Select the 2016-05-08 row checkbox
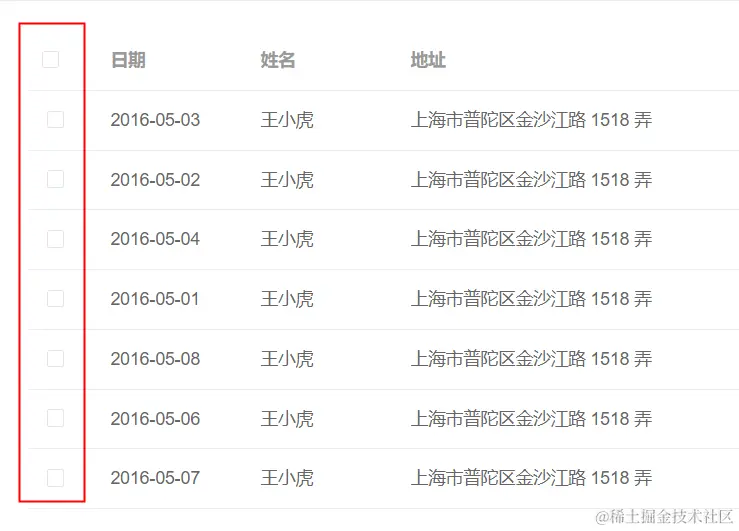 (55, 358)
